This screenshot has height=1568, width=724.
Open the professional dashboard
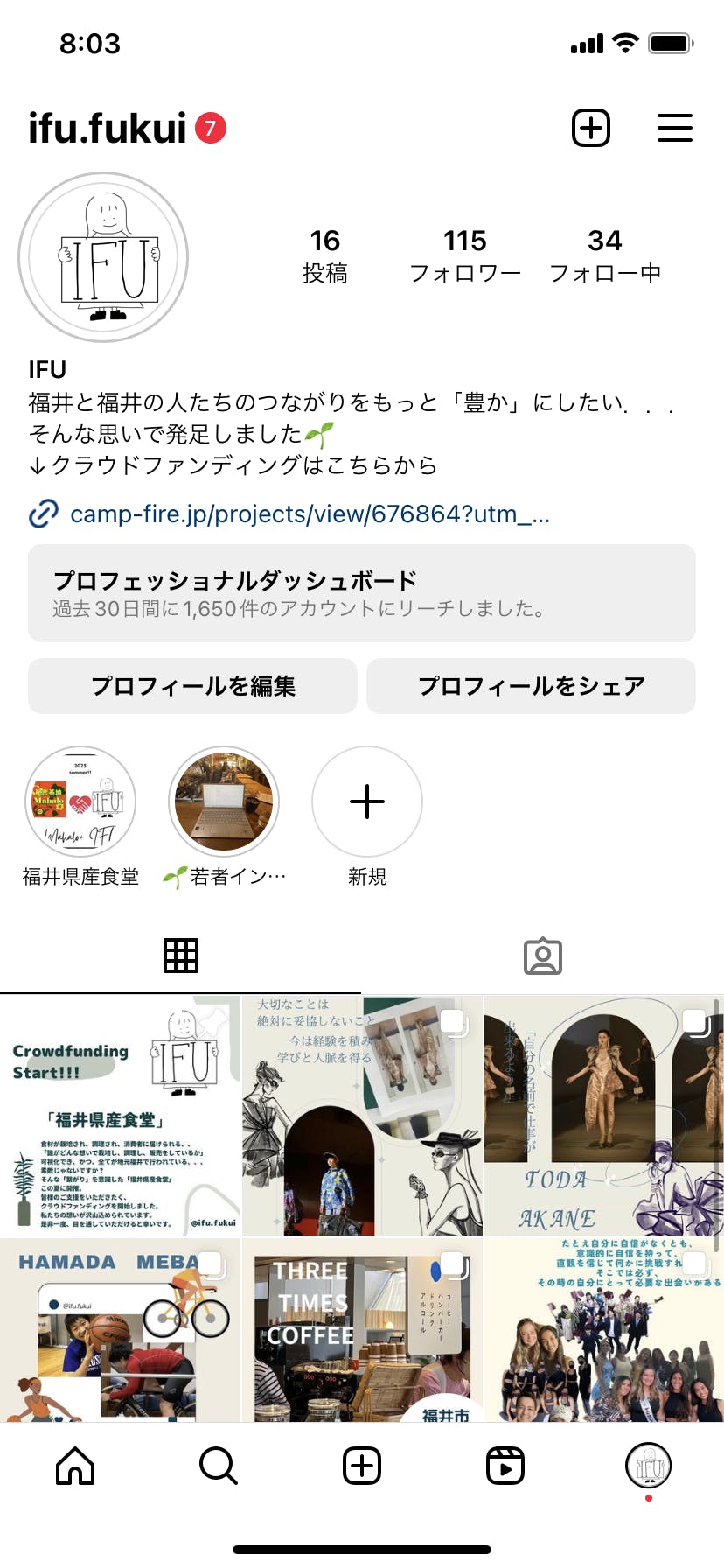[x=362, y=593]
